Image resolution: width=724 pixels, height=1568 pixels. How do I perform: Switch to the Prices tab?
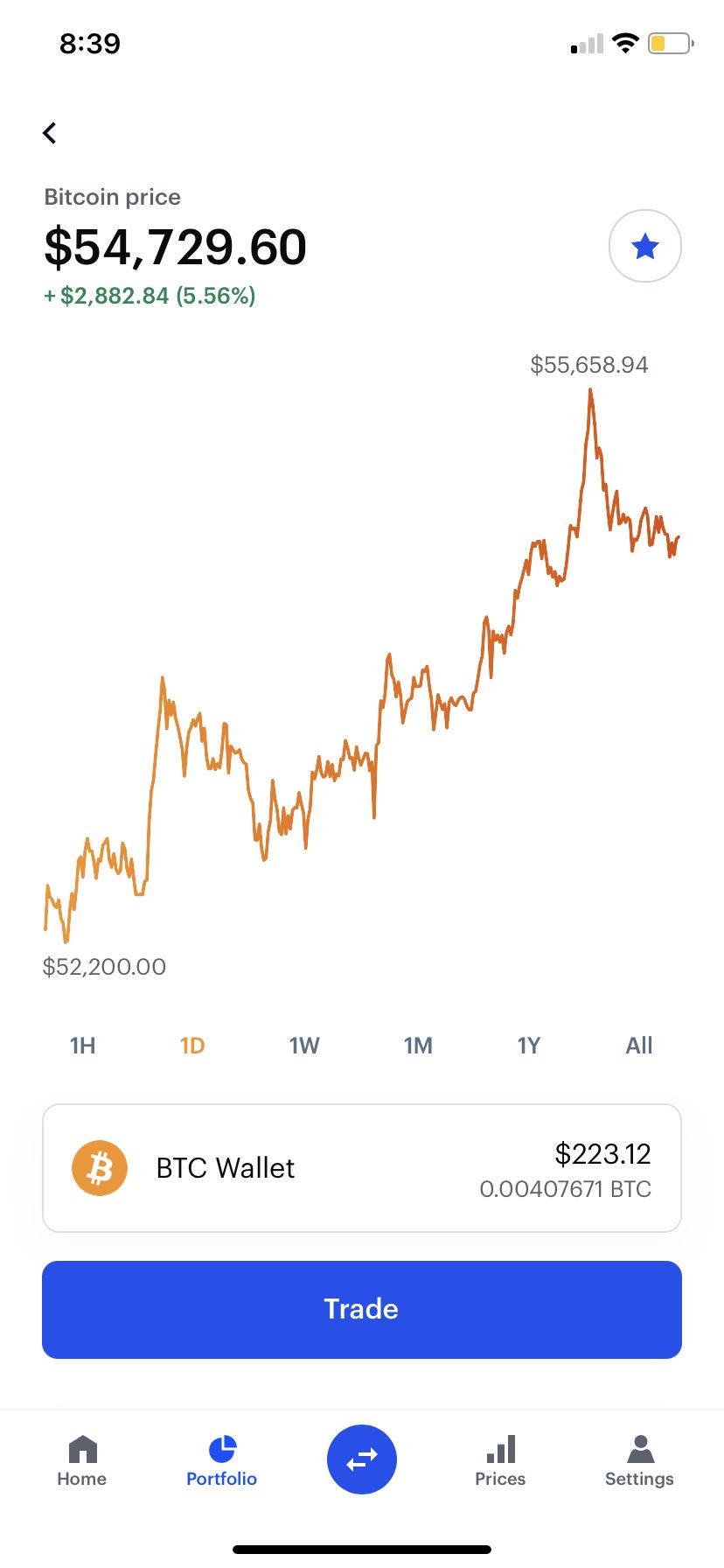pyautogui.click(x=500, y=1461)
